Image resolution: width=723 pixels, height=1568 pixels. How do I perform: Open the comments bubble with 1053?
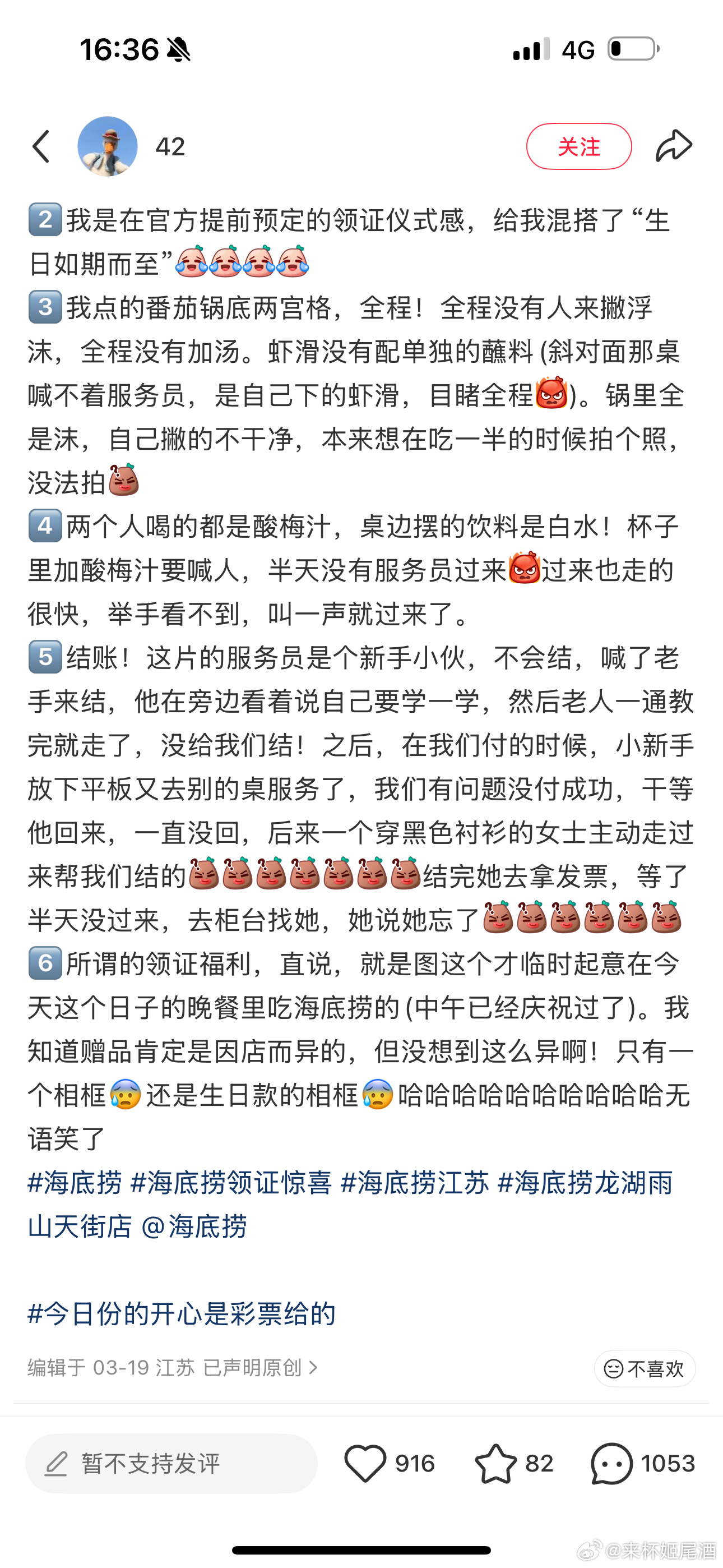coord(611,1463)
